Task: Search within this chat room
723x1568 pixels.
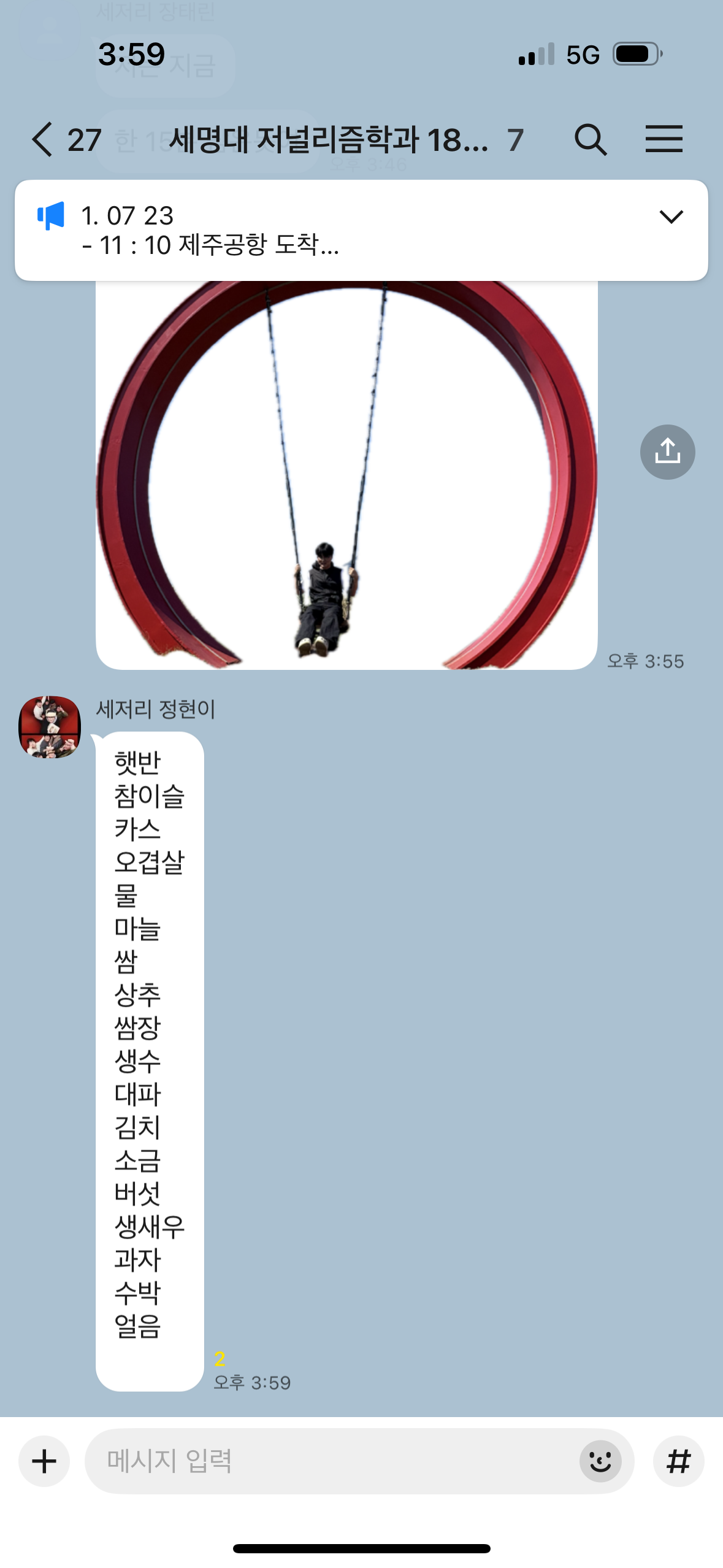Action: tap(590, 140)
